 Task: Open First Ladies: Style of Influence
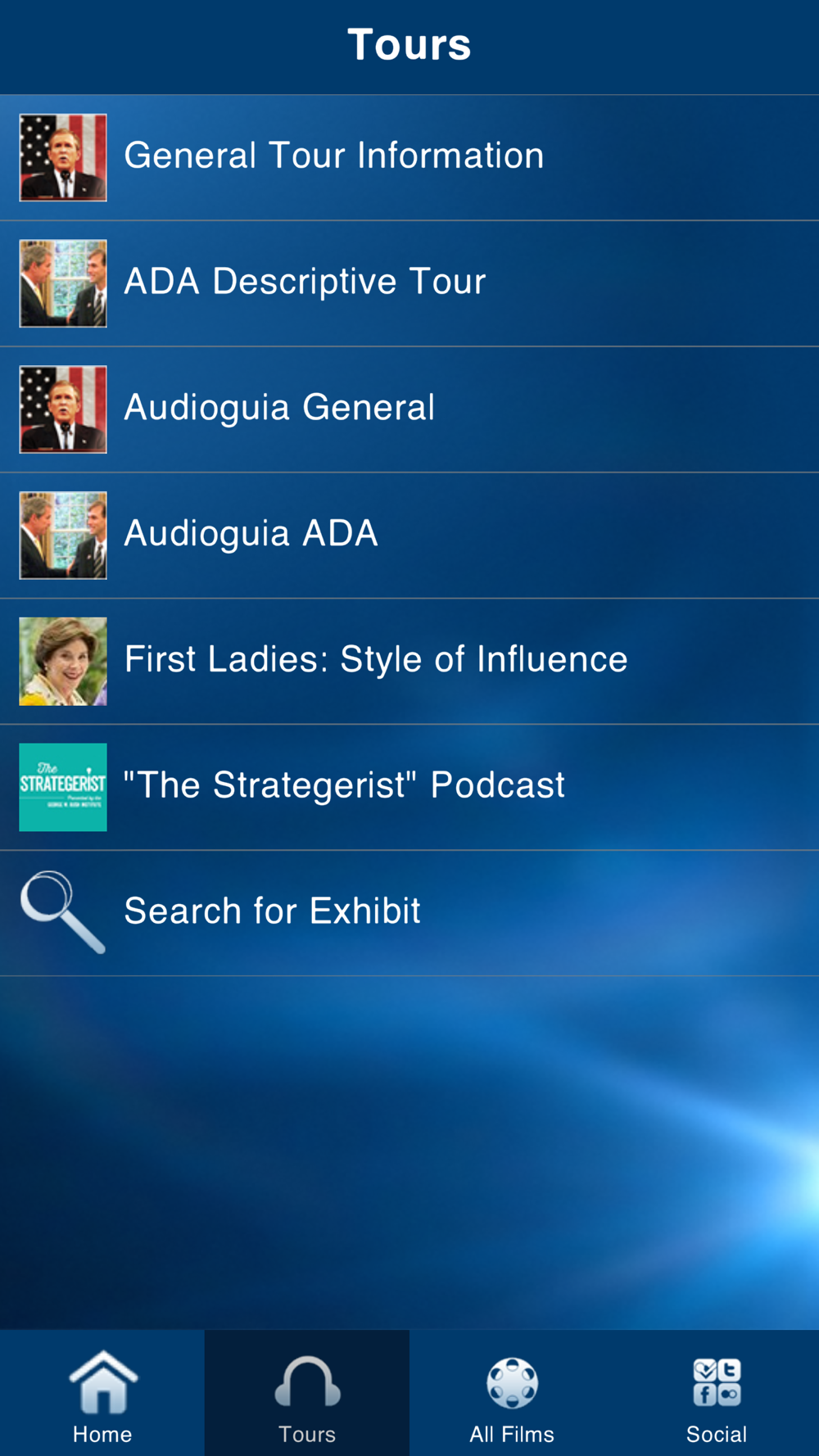(x=409, y=662)
